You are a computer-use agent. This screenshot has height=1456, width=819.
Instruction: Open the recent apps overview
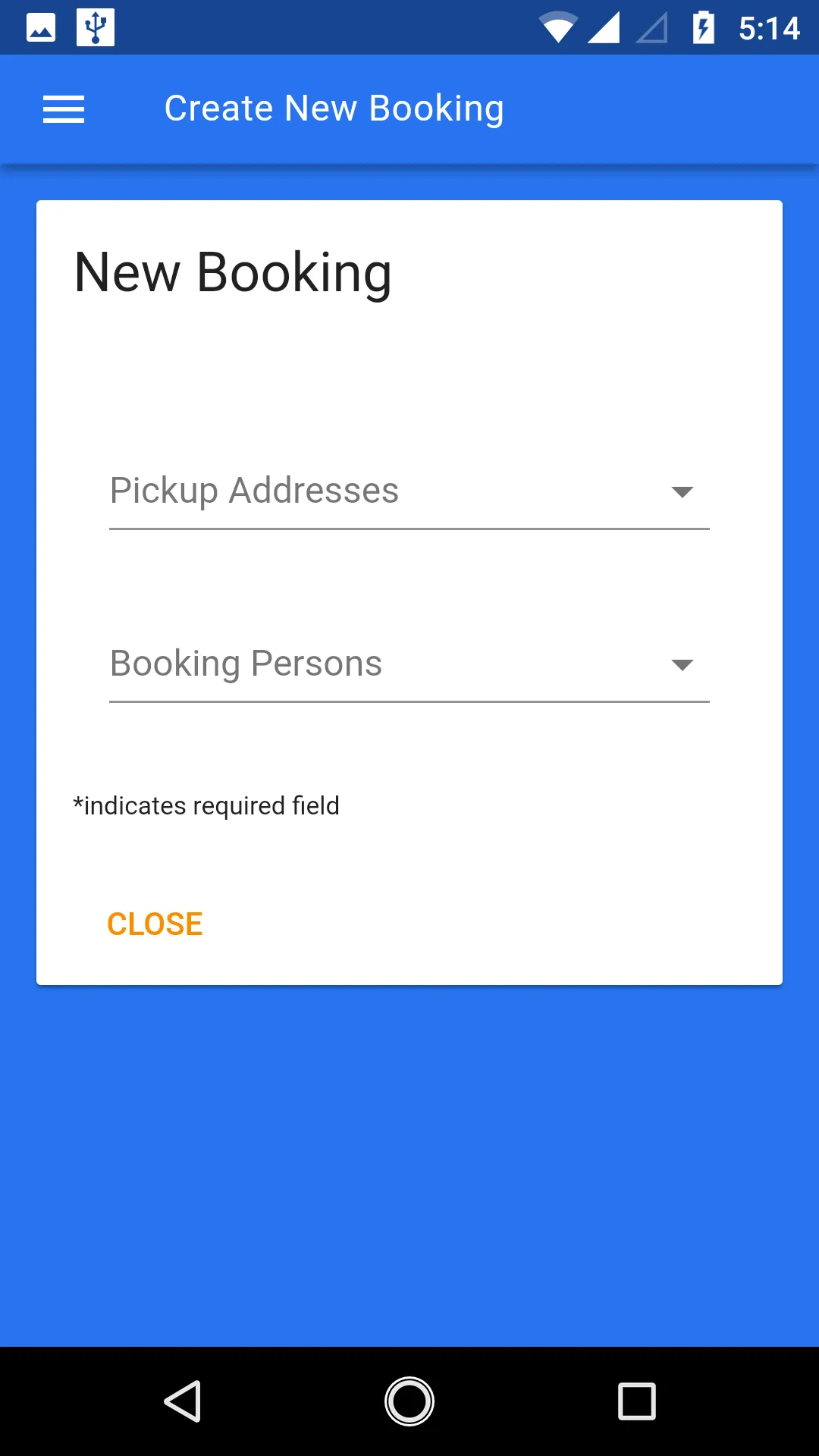click(636, 1401)
